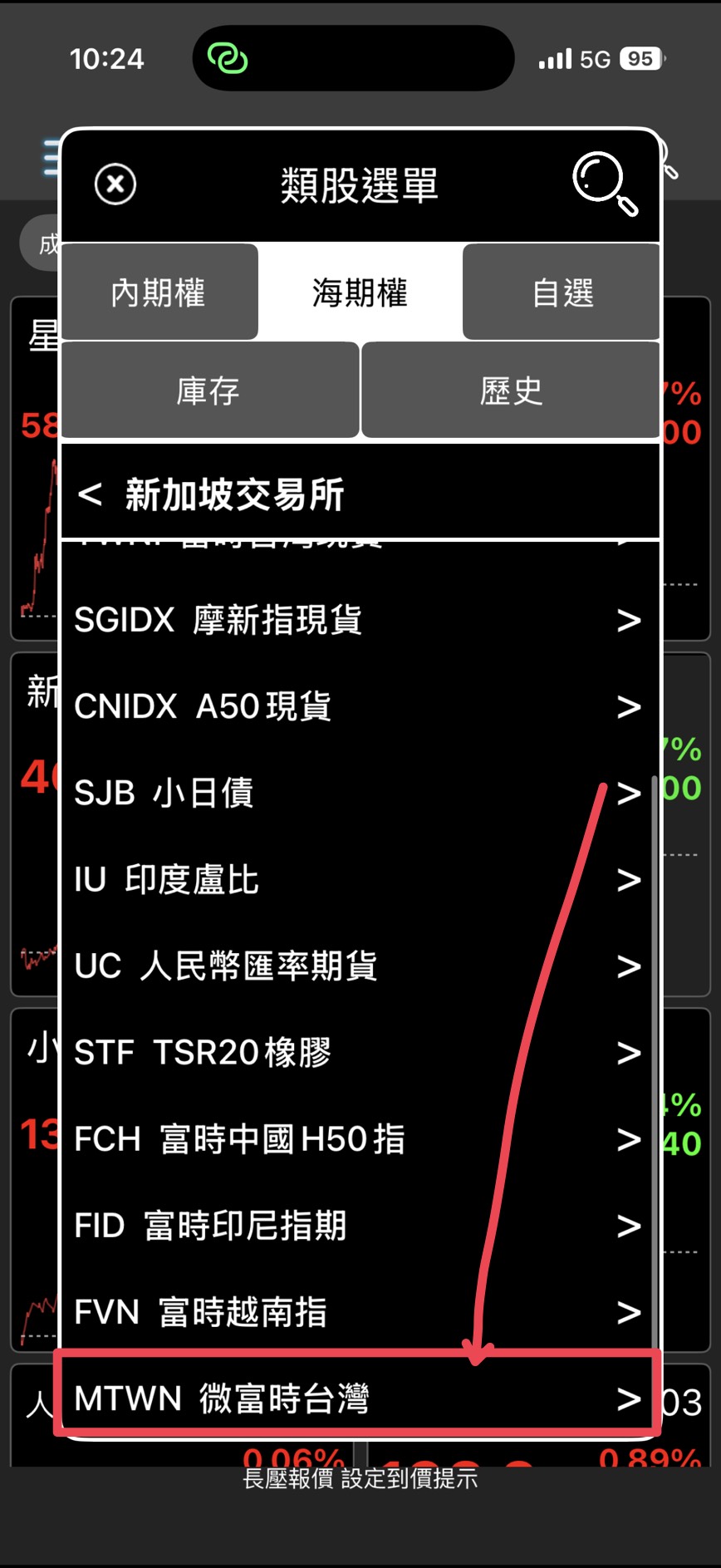
Task: Open CNIDX A50現貨
Action: pos(357,706)
